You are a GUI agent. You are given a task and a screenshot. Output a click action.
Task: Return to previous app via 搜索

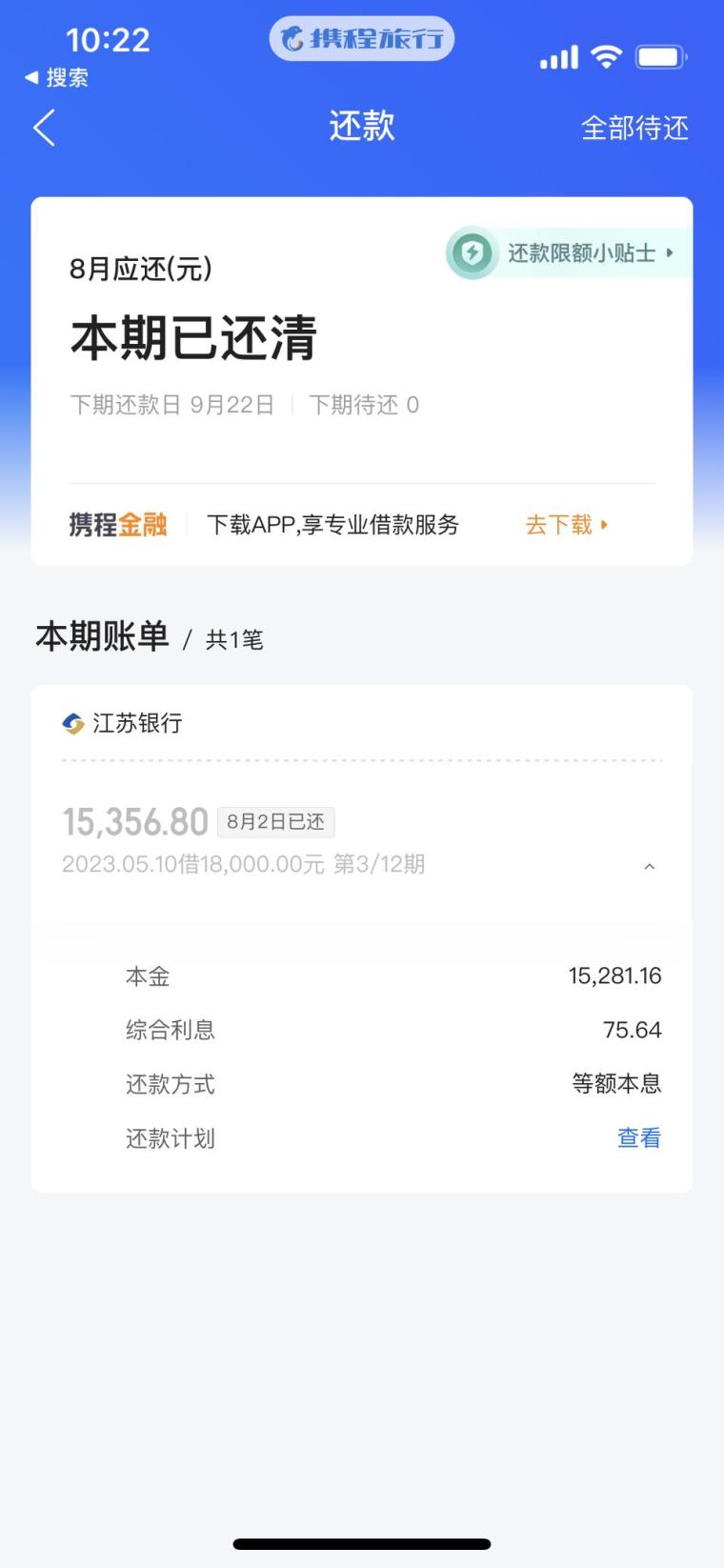coord(57,78)
